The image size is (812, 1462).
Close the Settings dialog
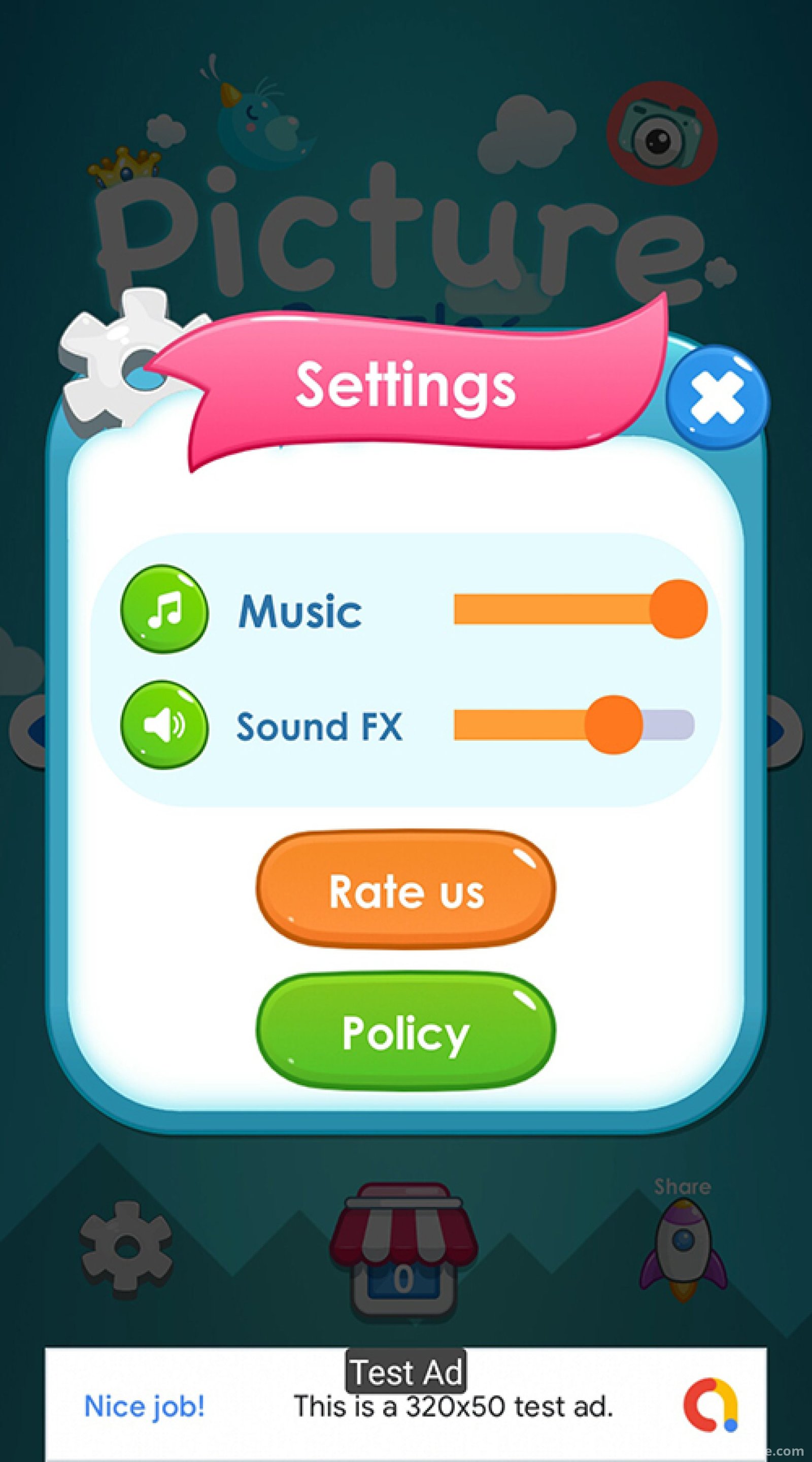[718, 396]
